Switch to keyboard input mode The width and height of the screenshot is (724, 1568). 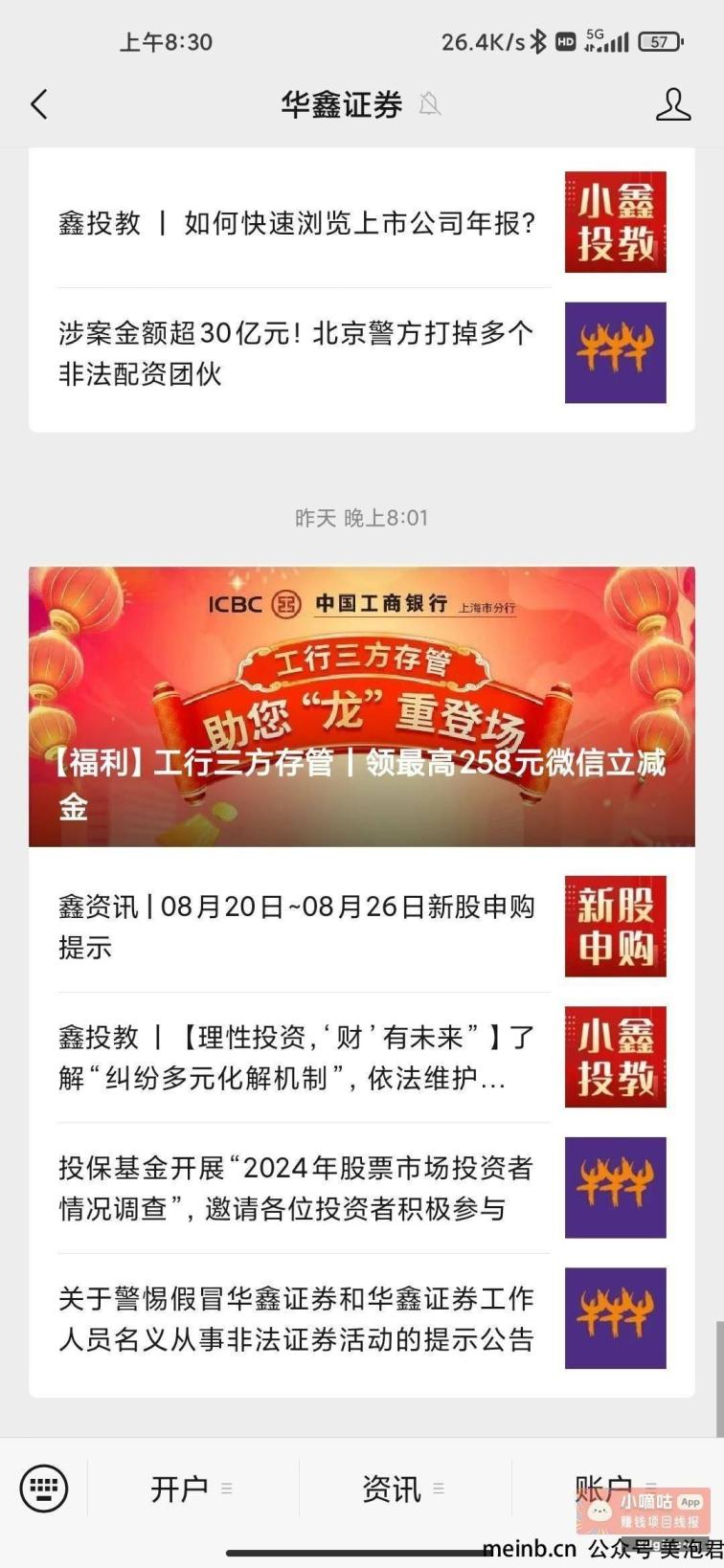coord(44,1488)
